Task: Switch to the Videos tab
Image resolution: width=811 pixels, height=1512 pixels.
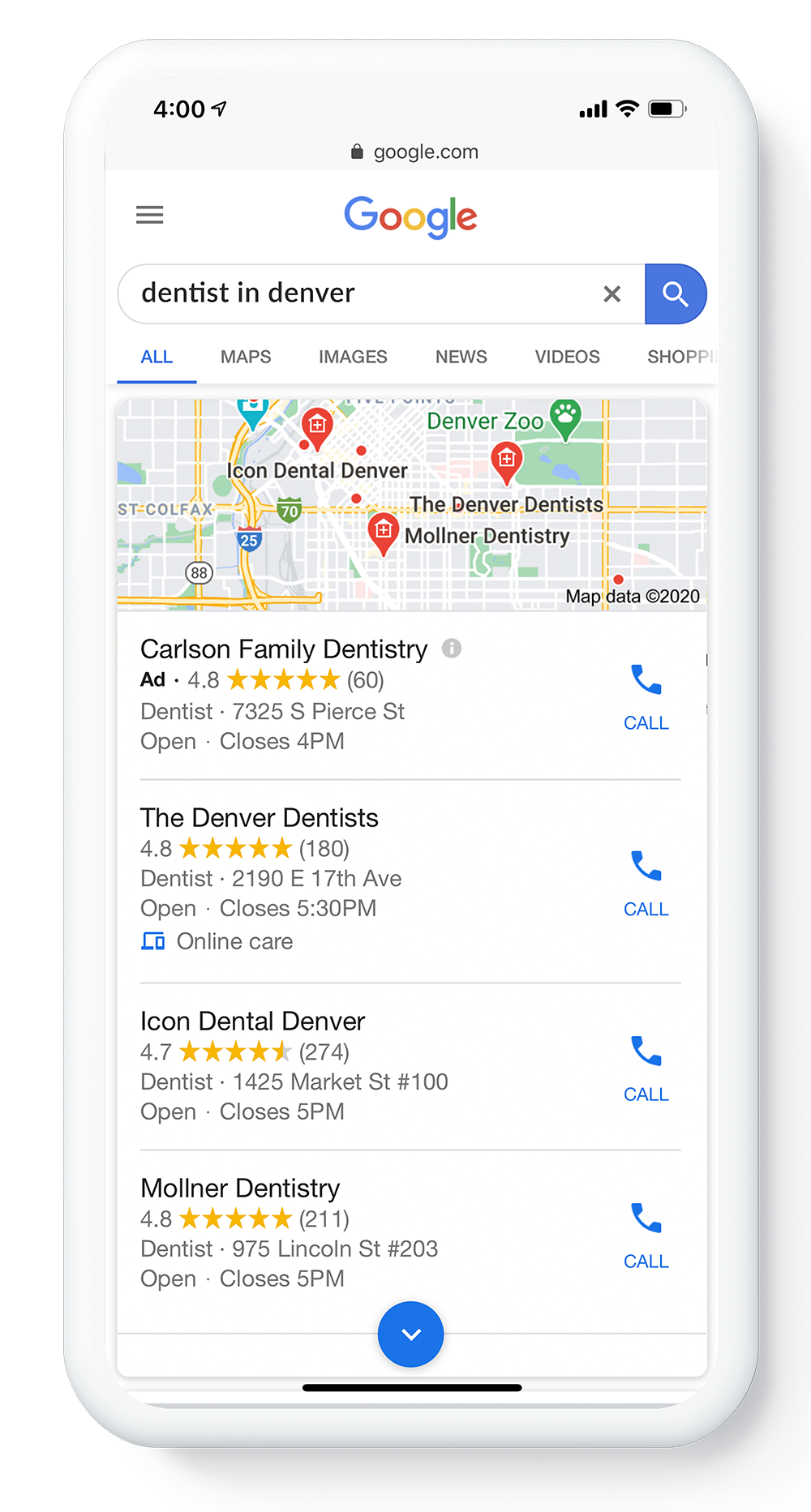Action: click(x=567, y=357)
